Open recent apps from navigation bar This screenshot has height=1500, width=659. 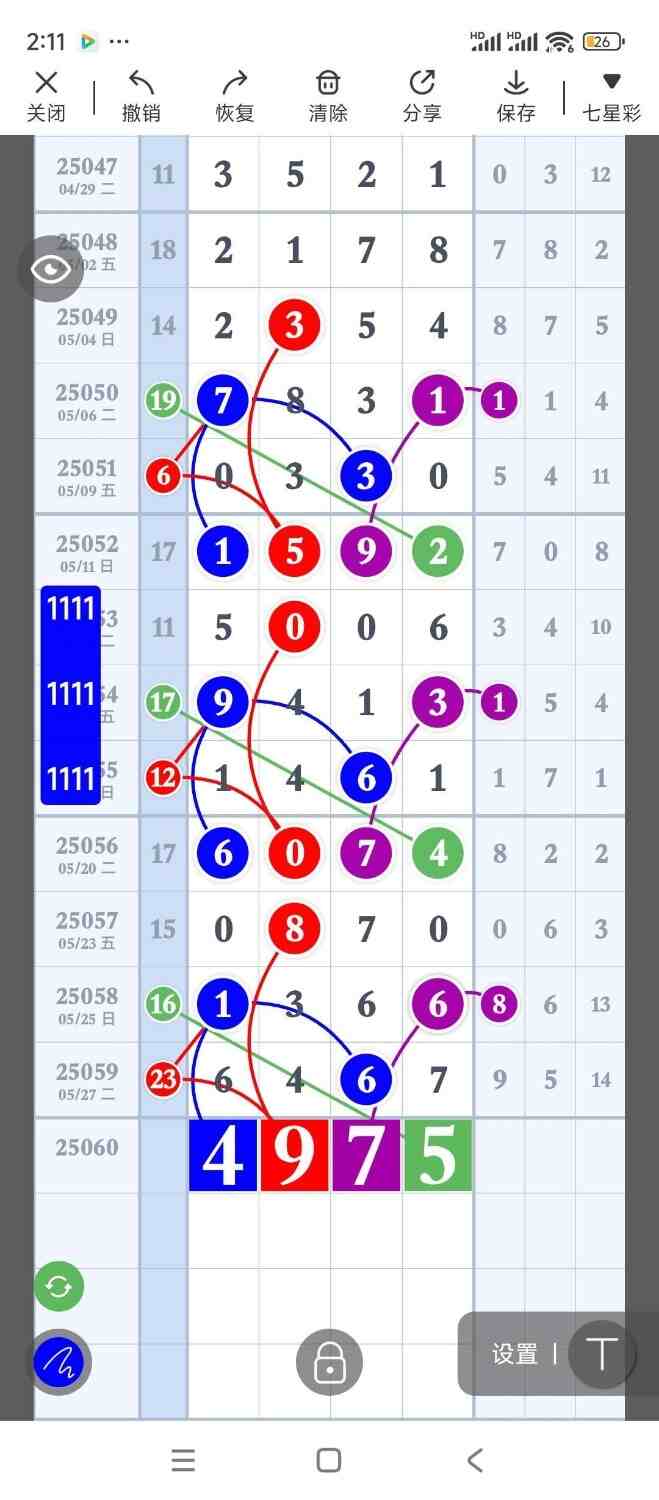tap(183, 1460)
